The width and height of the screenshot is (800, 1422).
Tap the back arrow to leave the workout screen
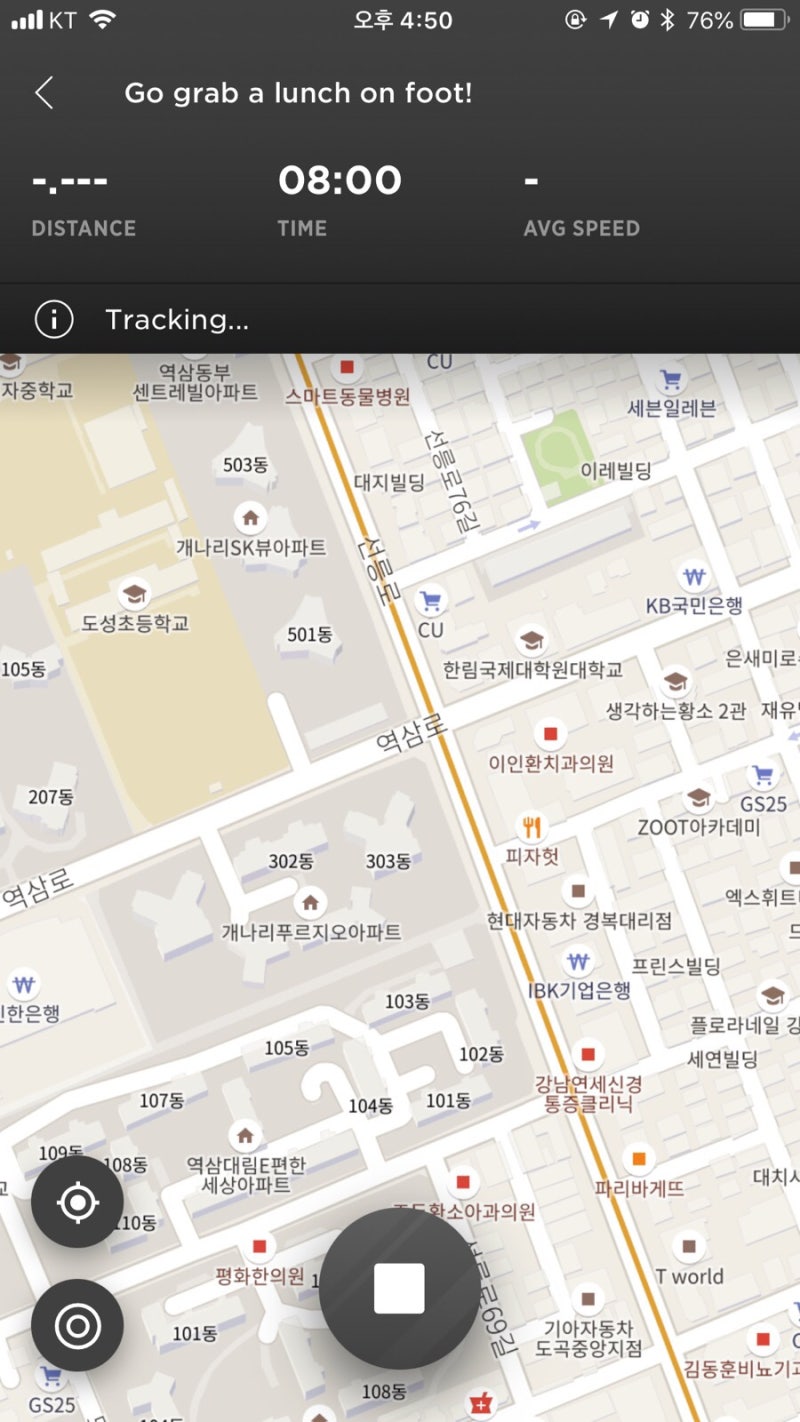[43, 92]
